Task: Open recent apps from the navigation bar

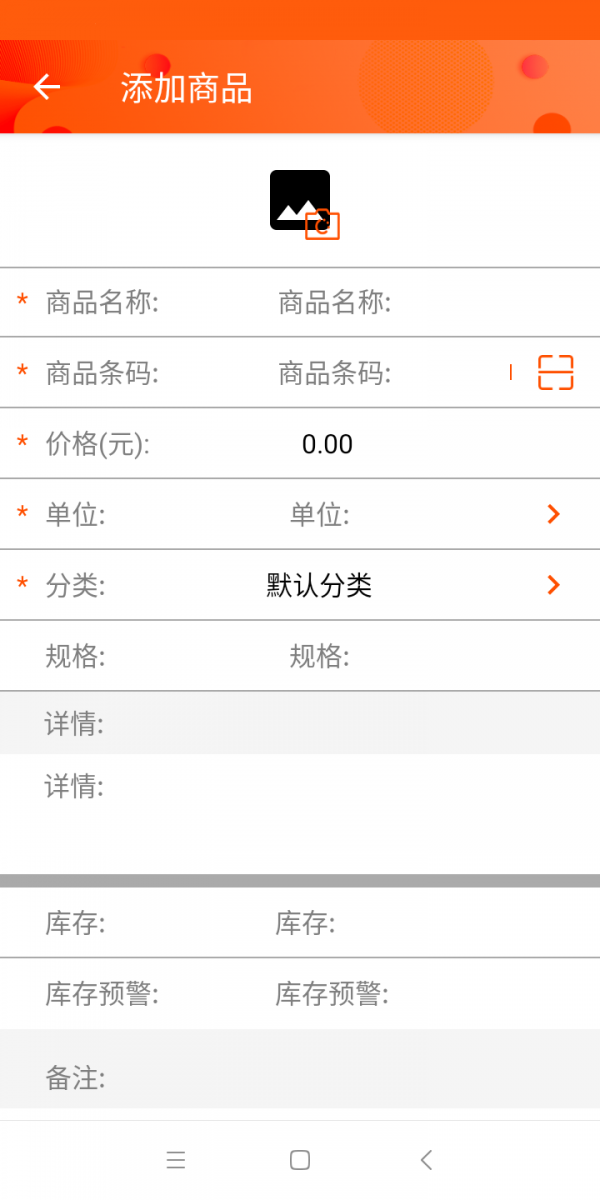Action: point(176,1160)
